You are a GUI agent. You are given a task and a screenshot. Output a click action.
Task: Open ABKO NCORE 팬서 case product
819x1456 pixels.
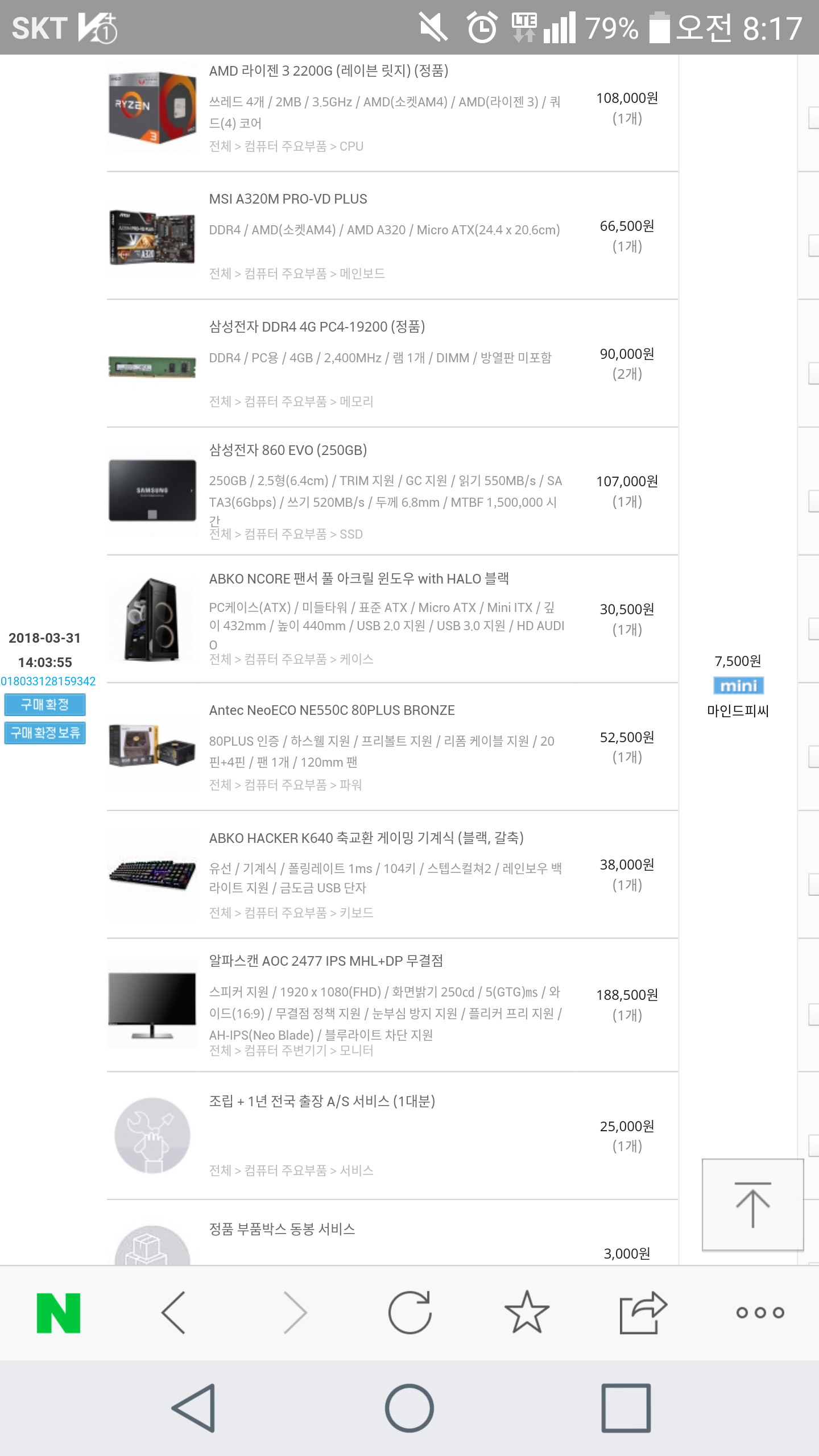coord(359,578)
